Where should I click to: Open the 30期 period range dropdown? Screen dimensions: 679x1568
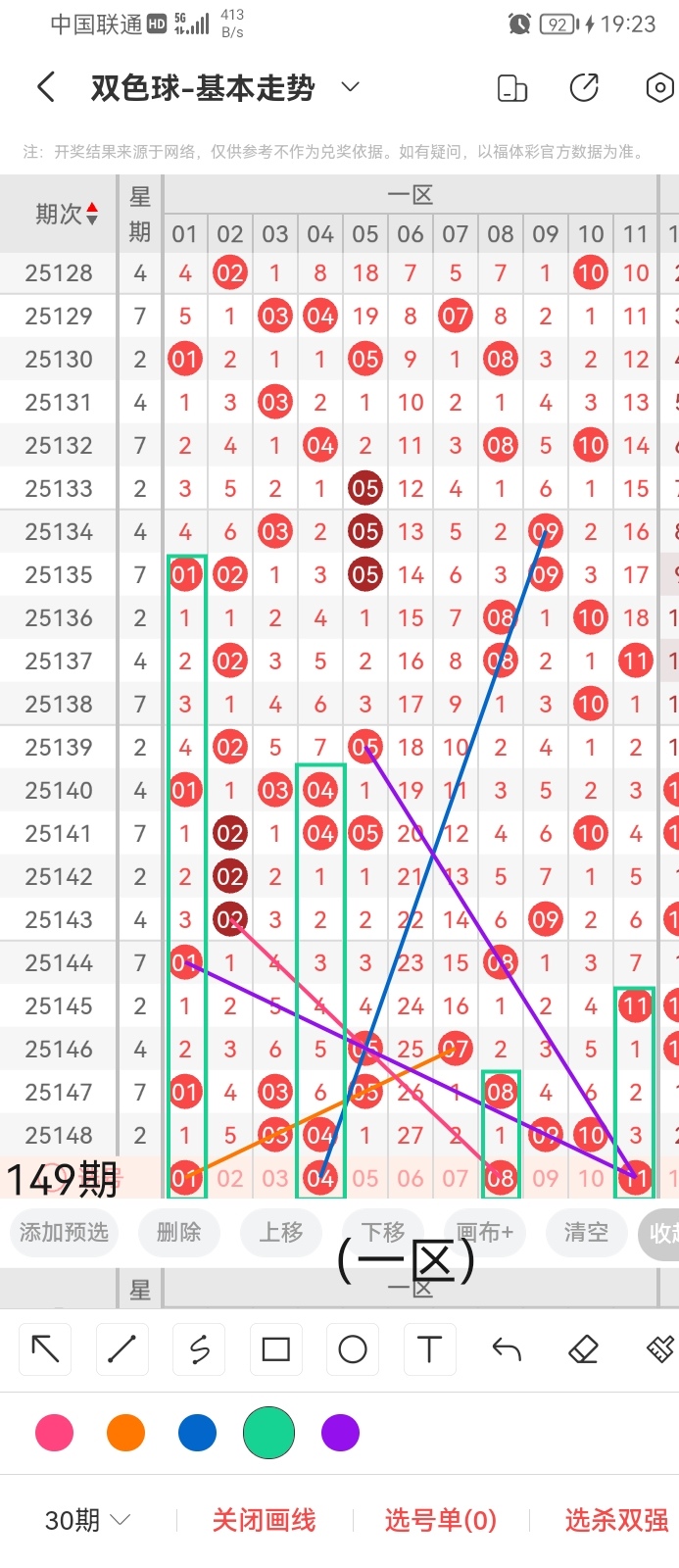click(87, 1520)
